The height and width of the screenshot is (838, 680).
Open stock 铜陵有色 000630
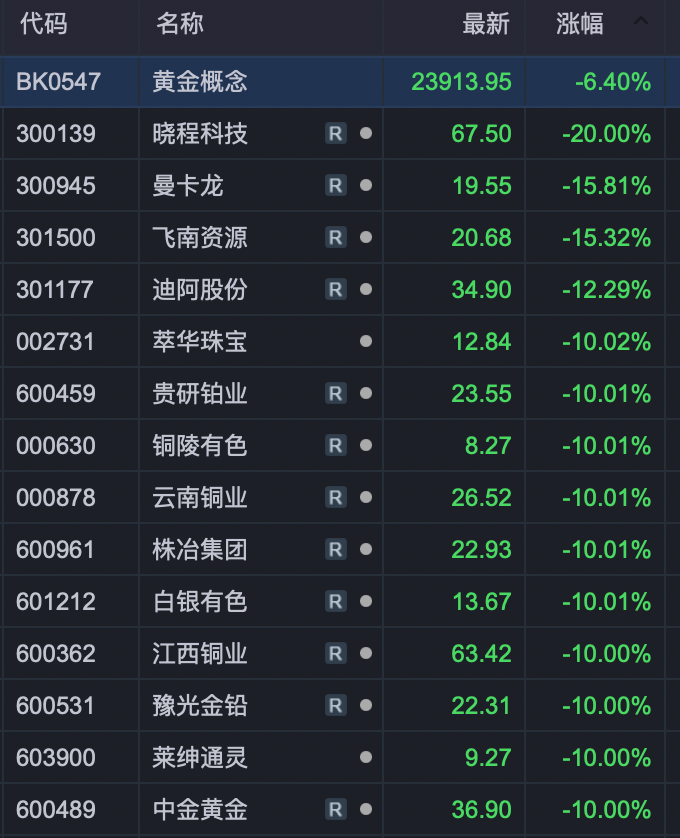(200, 446)
